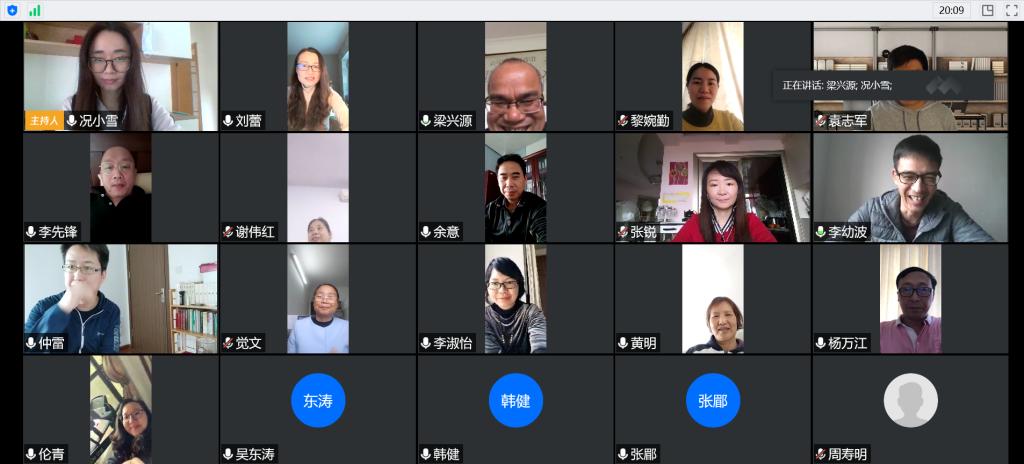Select 刘蕾's video tile
This screenshot has height=464, width=1024.
[318, 76]
